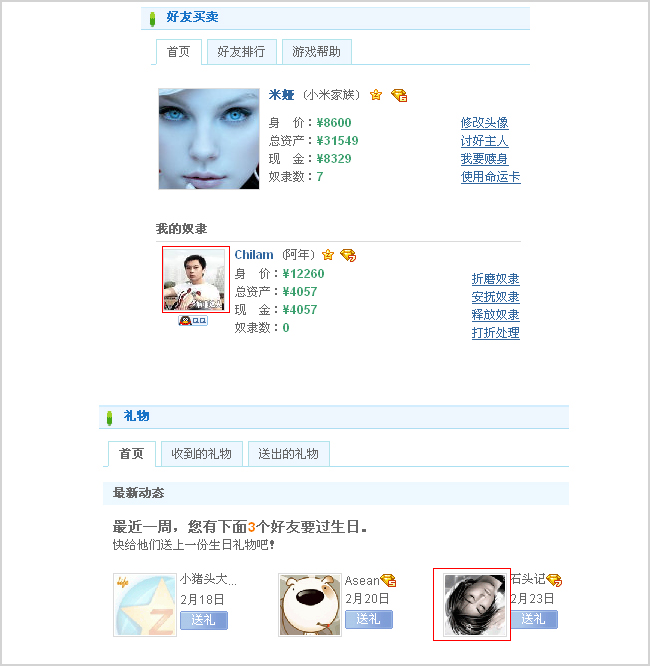This screenshot has width=650, height=666.
Task: Select the 安抚奴隶 link
Action: [x=495, y=297]
